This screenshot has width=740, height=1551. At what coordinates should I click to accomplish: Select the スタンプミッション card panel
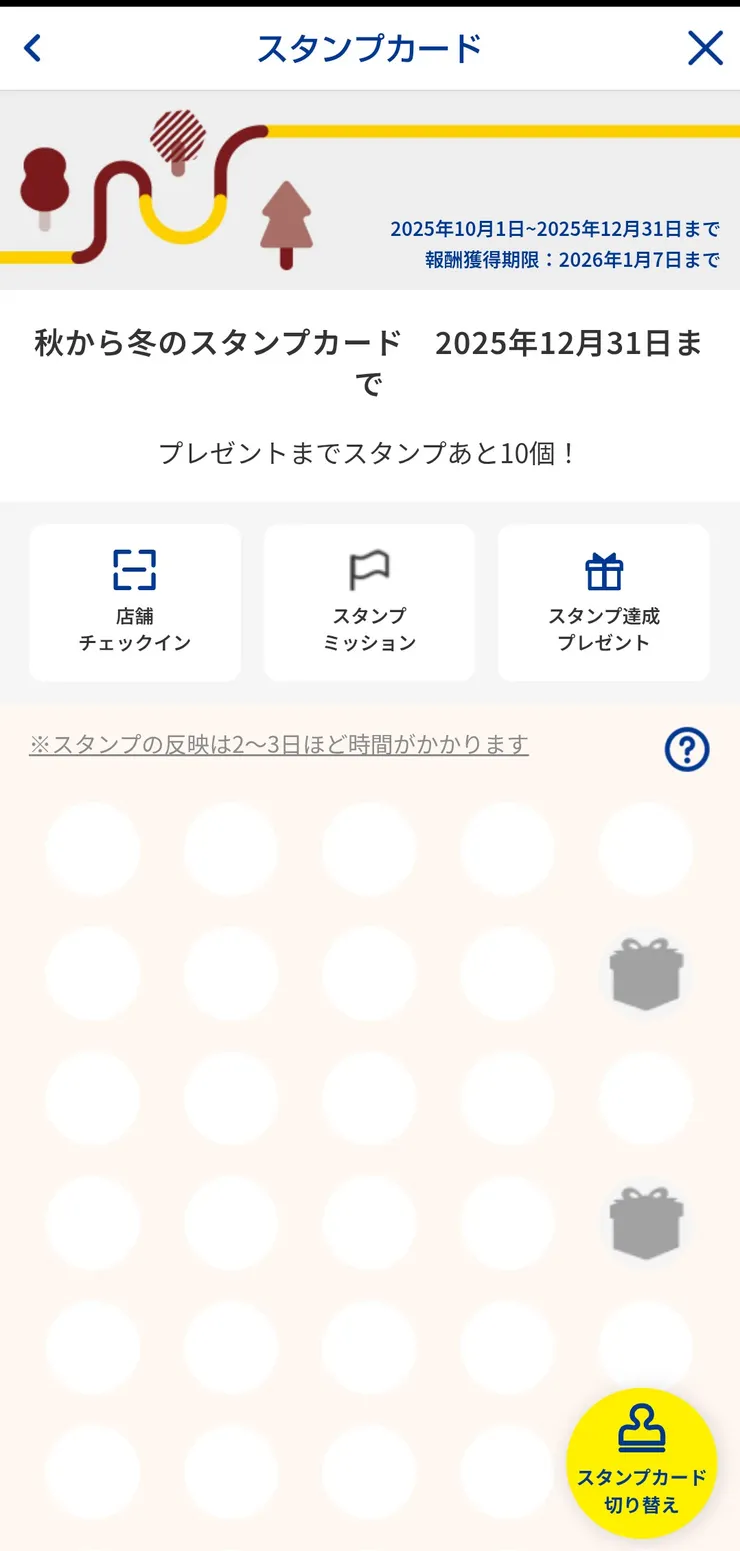[x=368, y=602]
